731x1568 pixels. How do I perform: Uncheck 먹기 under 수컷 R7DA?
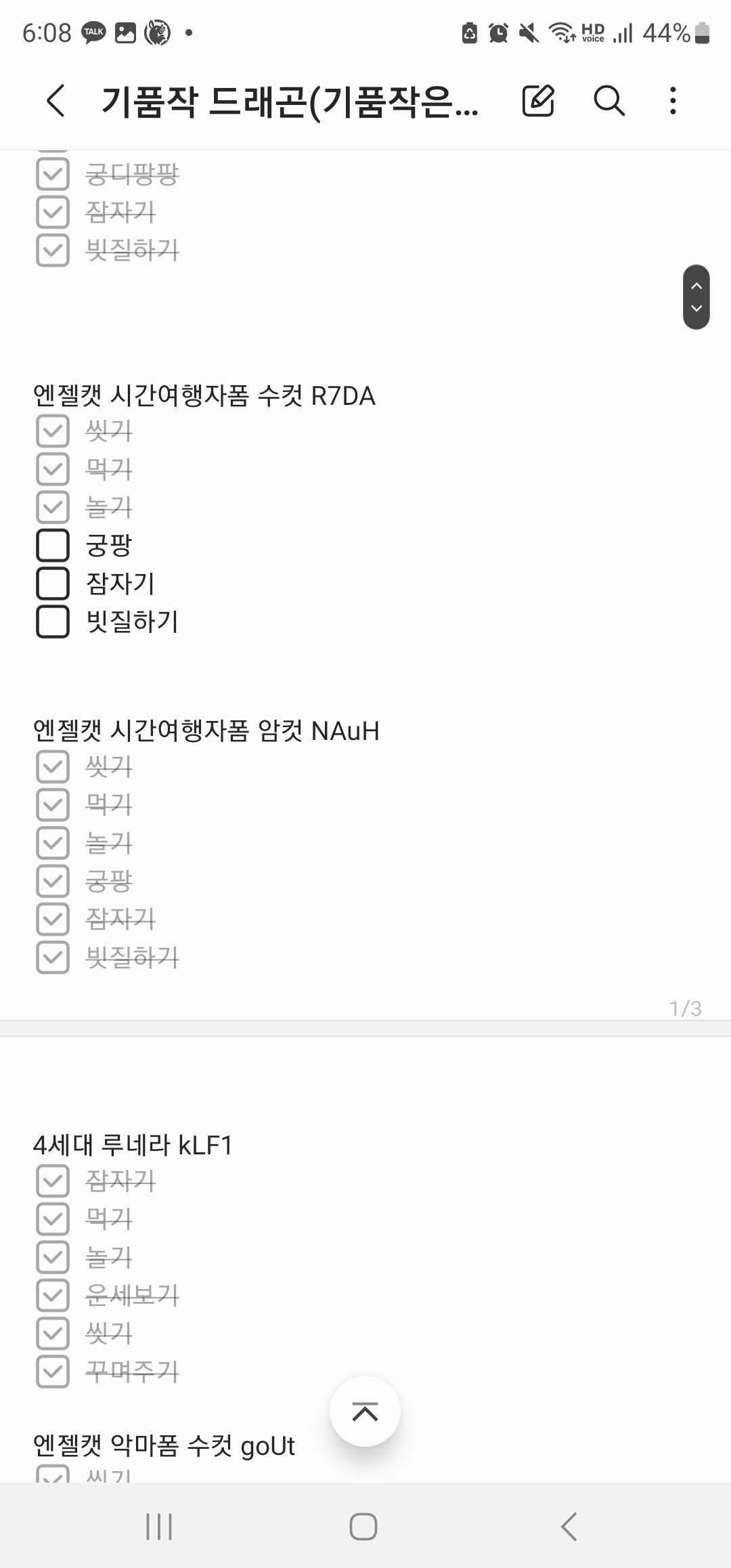53,469
